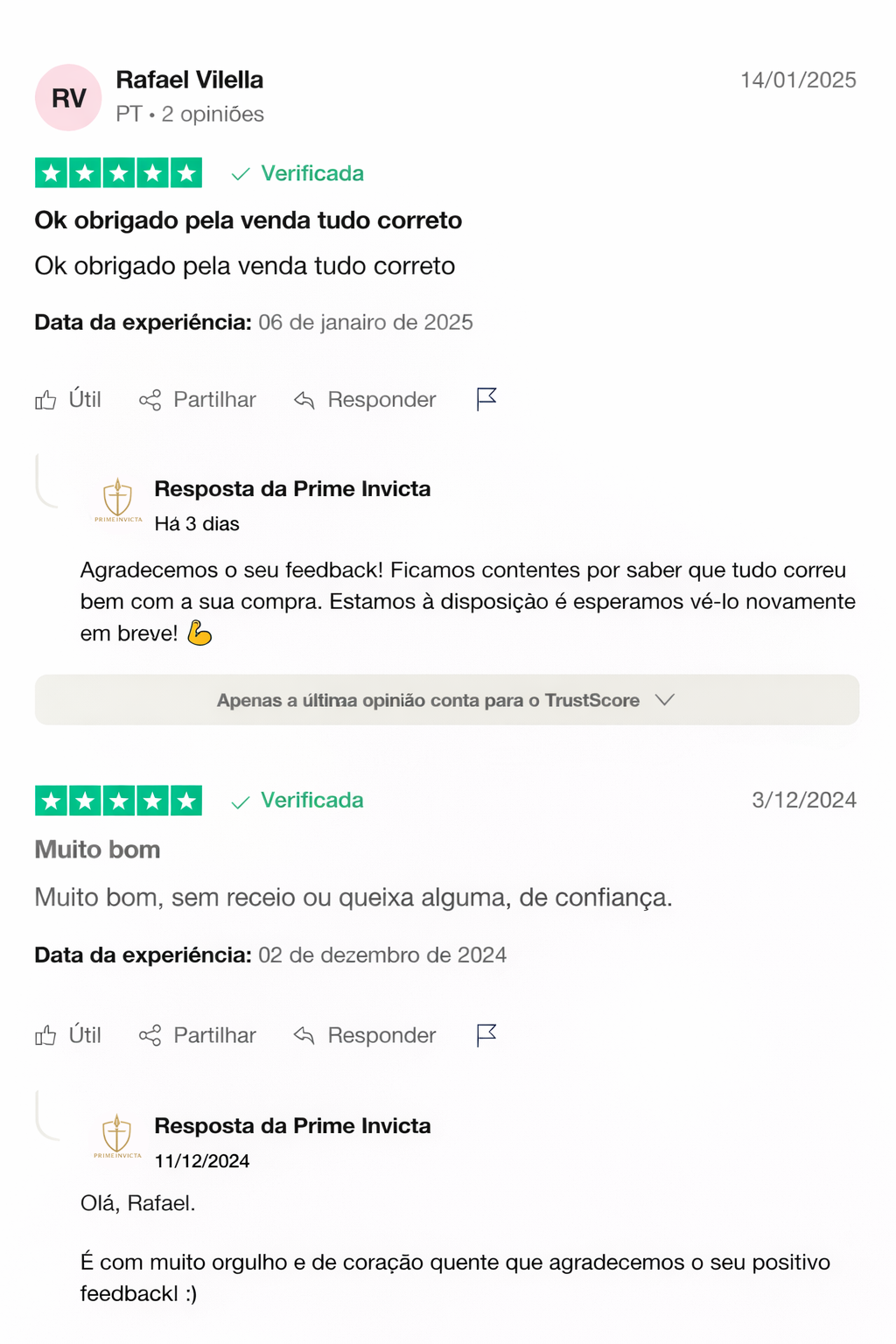Select the Partilhar share icon on the top review
Image resolution: width=896 pixels, height=1344 pixels.
click(150, 400)
